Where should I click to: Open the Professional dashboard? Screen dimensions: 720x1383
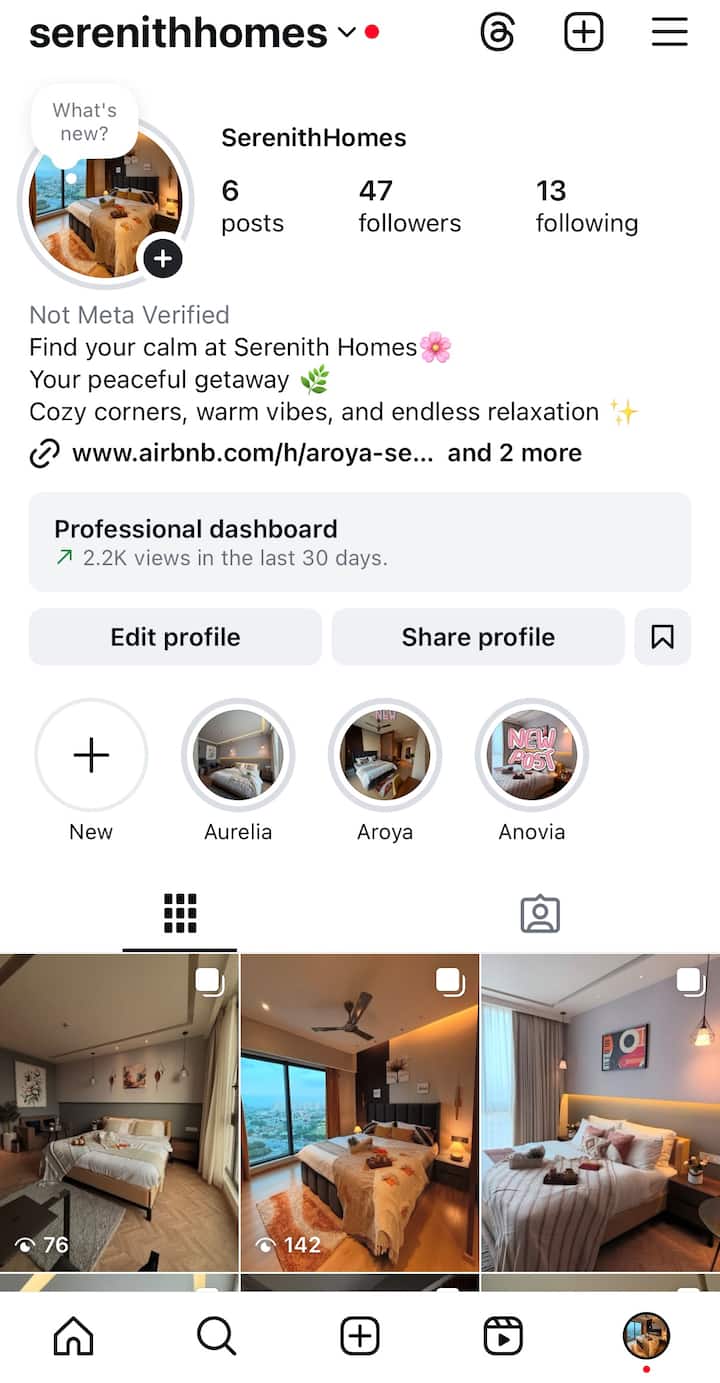click(359, 542)
